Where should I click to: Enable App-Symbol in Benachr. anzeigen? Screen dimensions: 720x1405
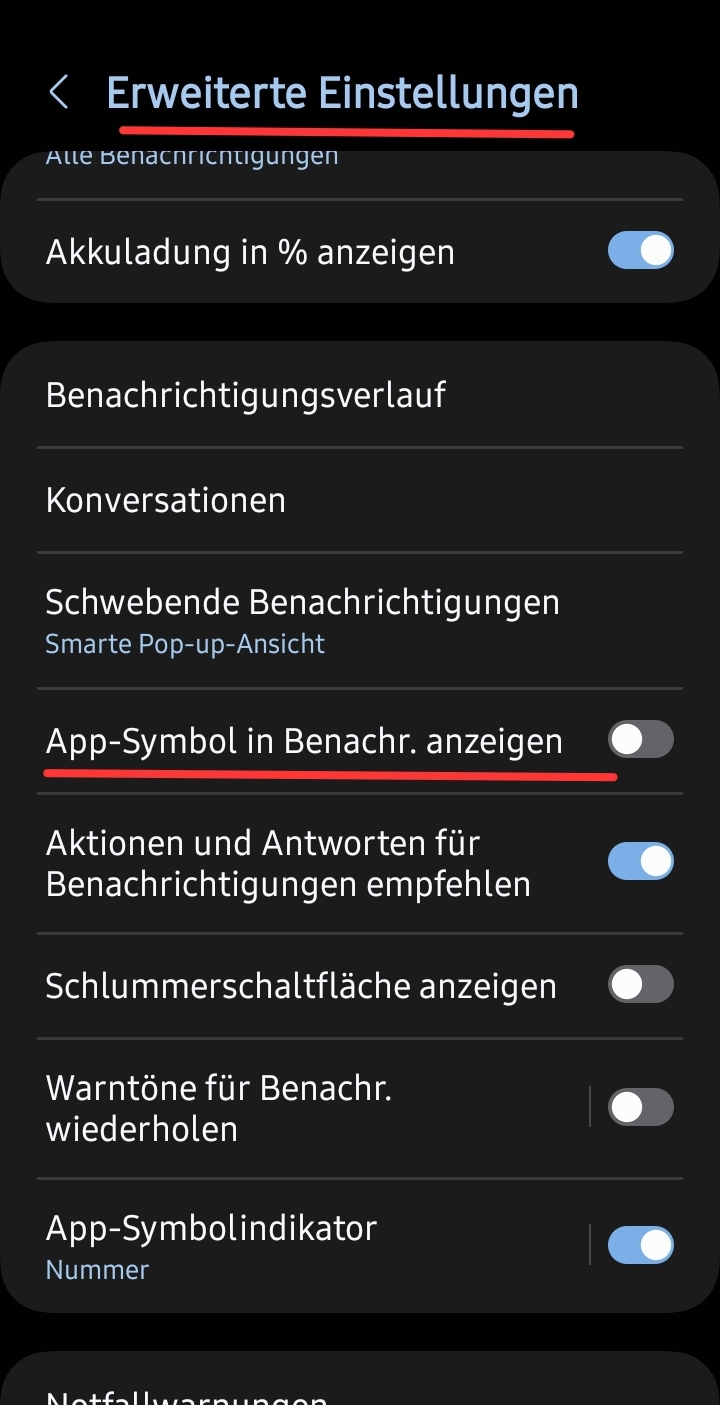click(640, 739)
